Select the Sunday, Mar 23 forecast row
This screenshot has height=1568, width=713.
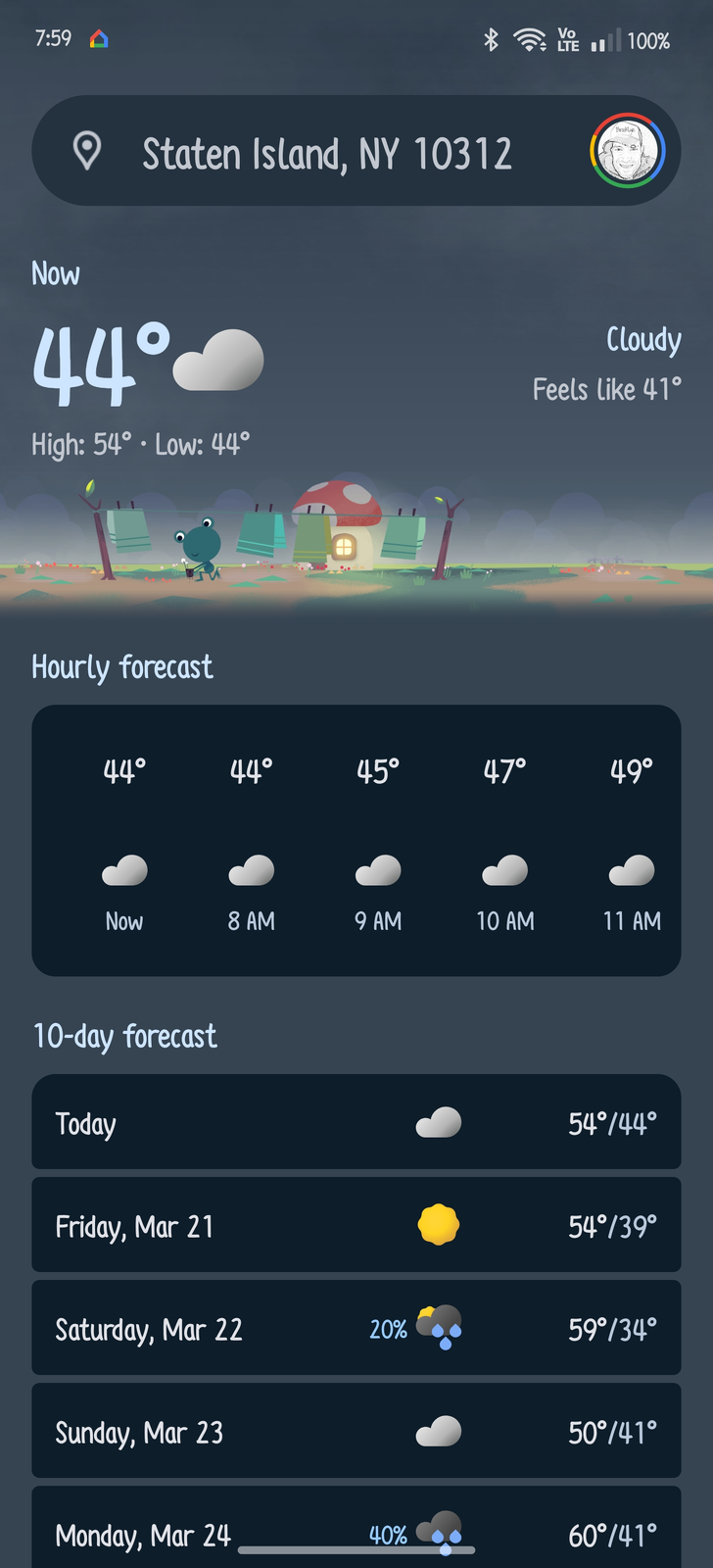coord(356,1431)
